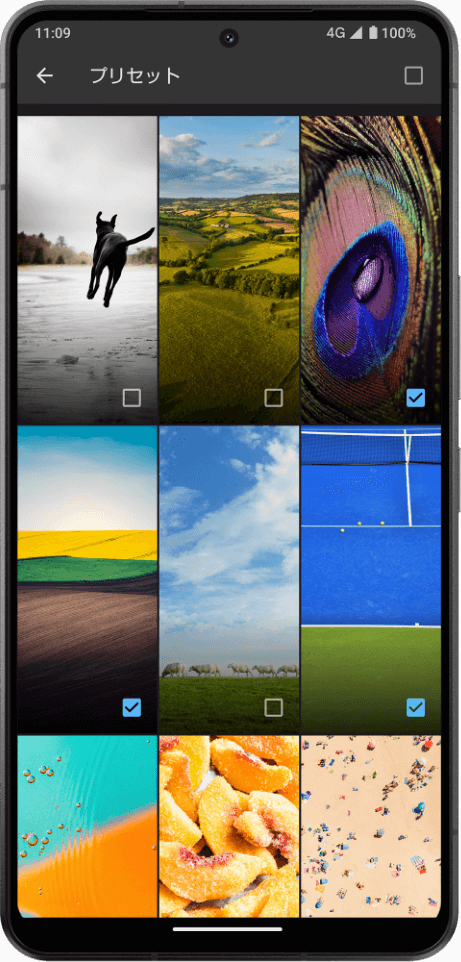Image resolution: width=461 pixels, height=962 pixels.
Task: Select the black dog beach wallpaper checkbox
Action: pyautogui.click(x=132, y=398)
